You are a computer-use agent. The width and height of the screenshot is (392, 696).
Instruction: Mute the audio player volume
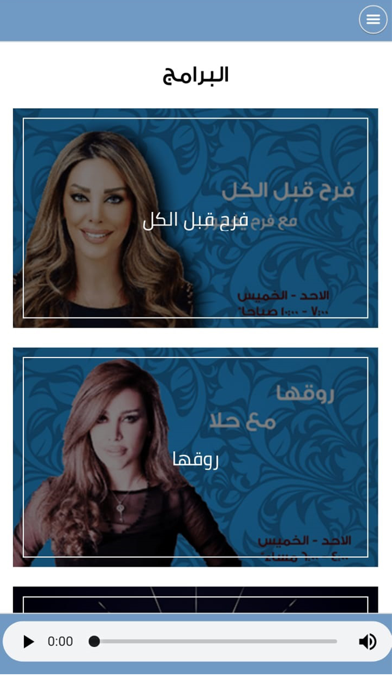coord(367,641)
